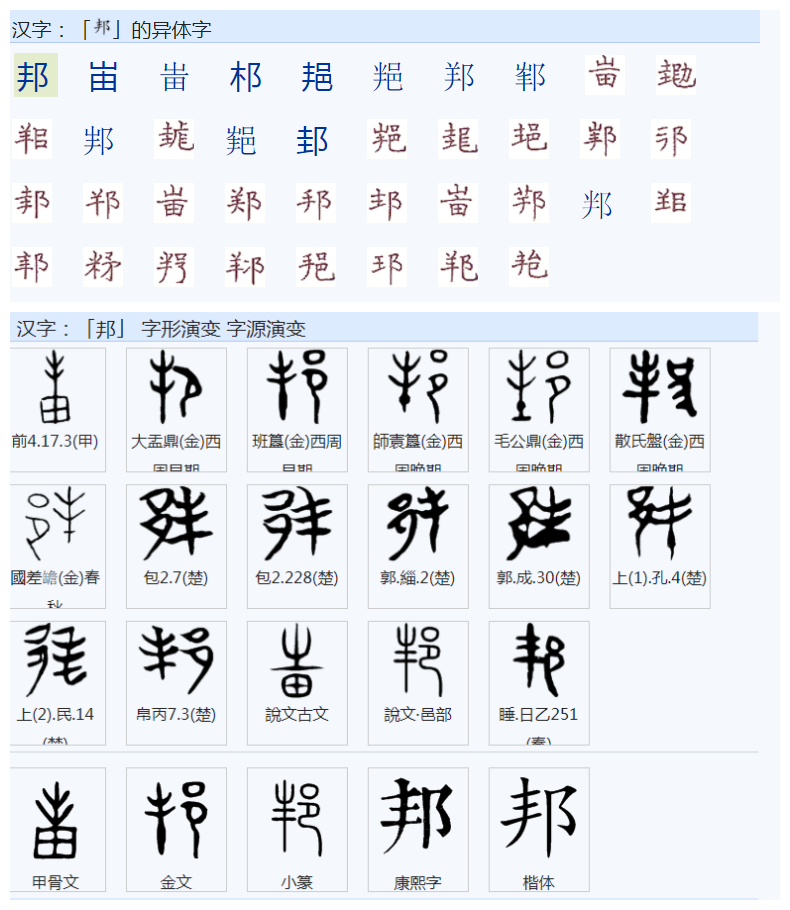This screenshot has height=910, width=790.
Task: Open the 毛公鼎(金) glyph image
Action: pyautogui.click(x=539, y=391)
